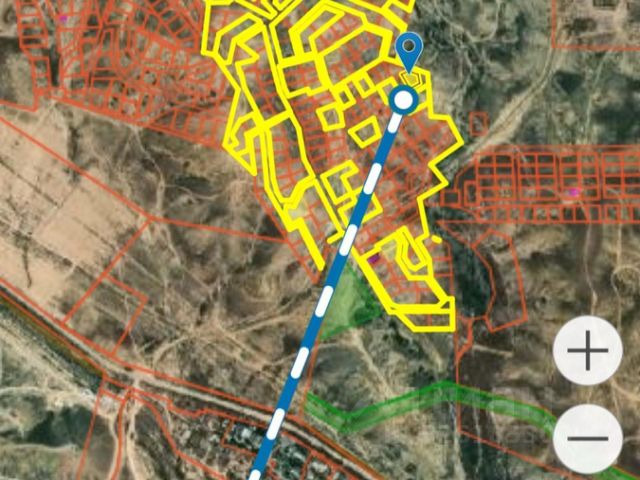Zoom out of the map
This screenshot has width=640, height=480.
click(588, 438)
